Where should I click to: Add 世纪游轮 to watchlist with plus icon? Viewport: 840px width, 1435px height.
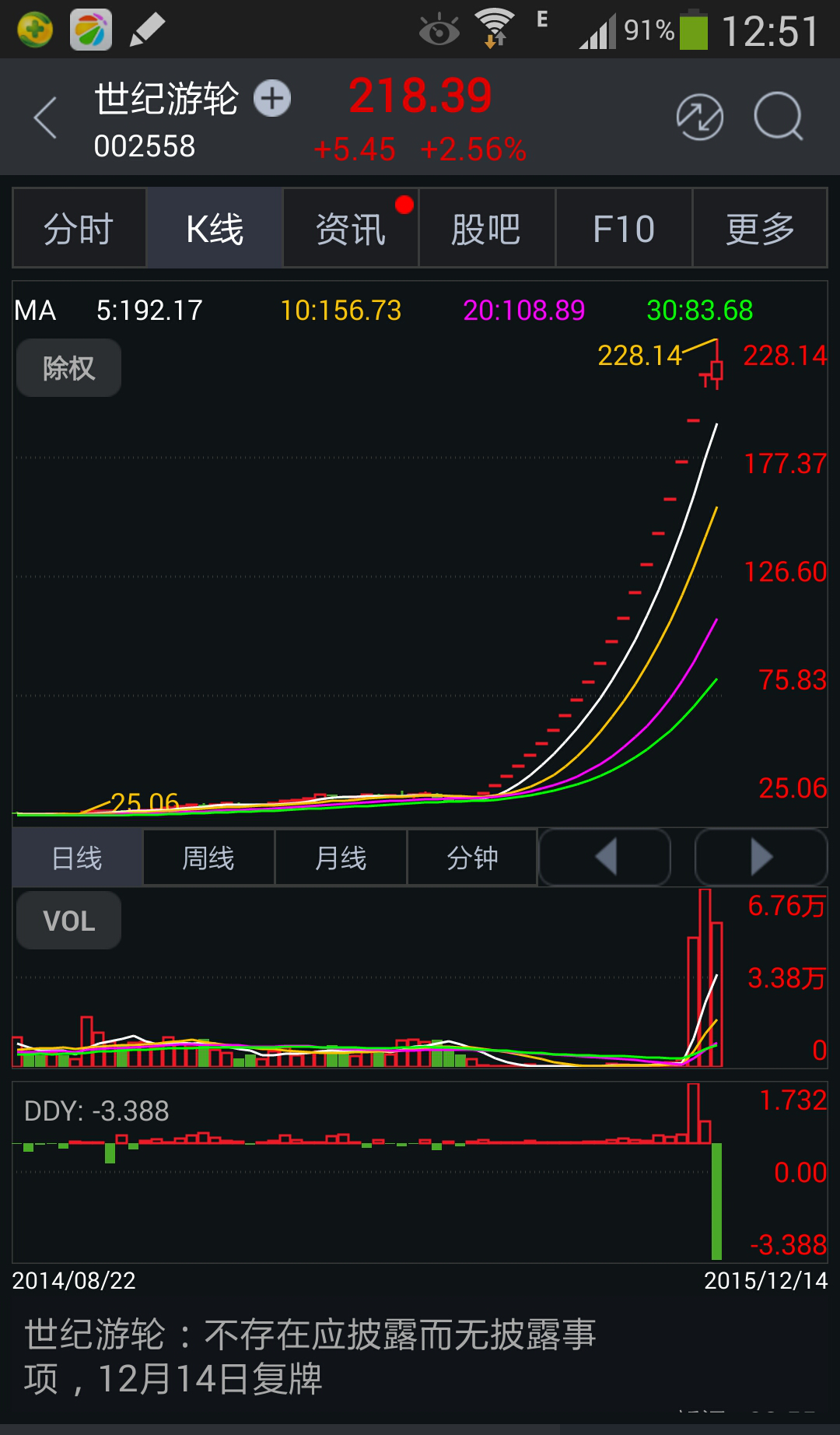pyautogui.click(x=272, y=99)
